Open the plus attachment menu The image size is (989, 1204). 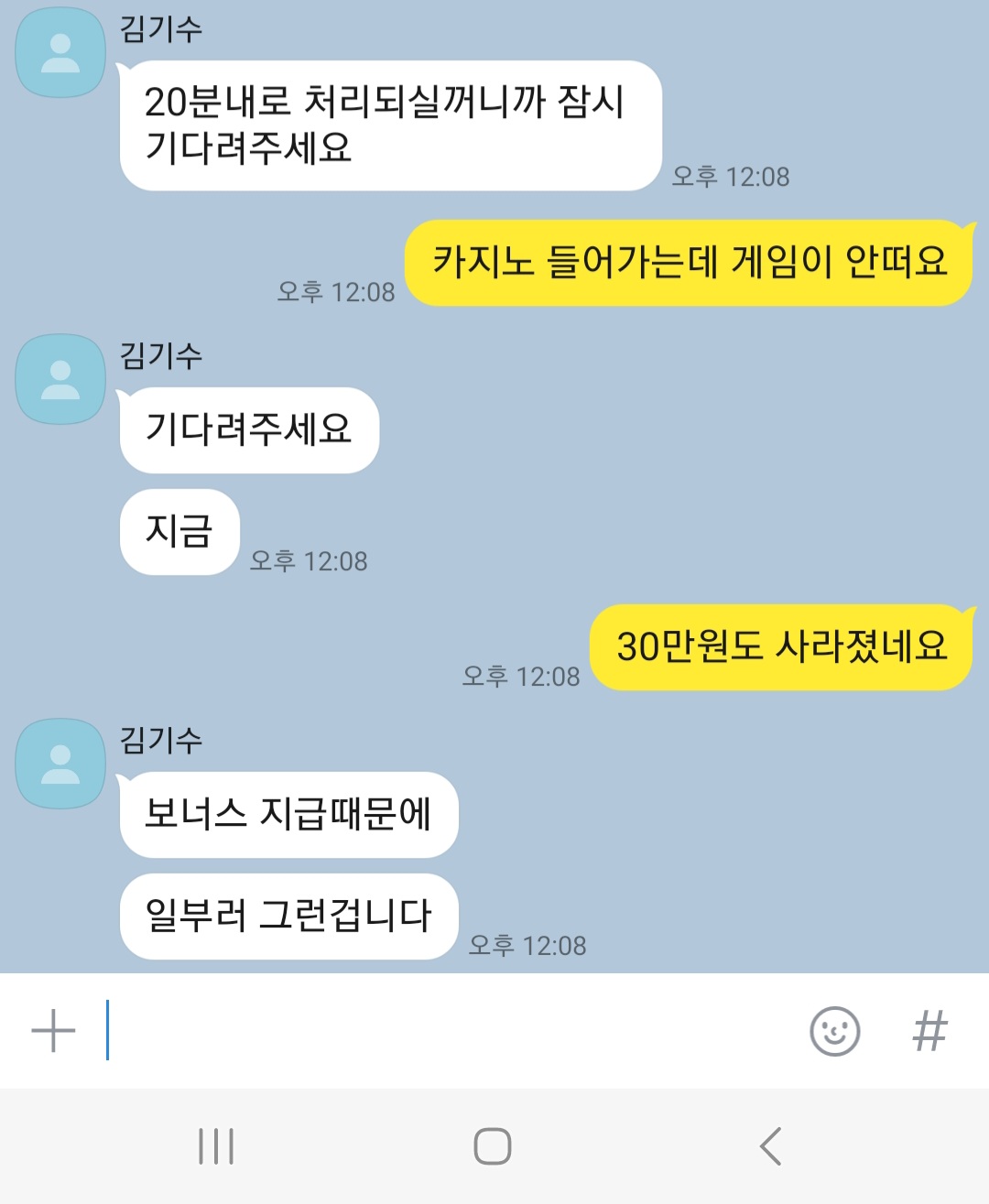pos(53,1031)
